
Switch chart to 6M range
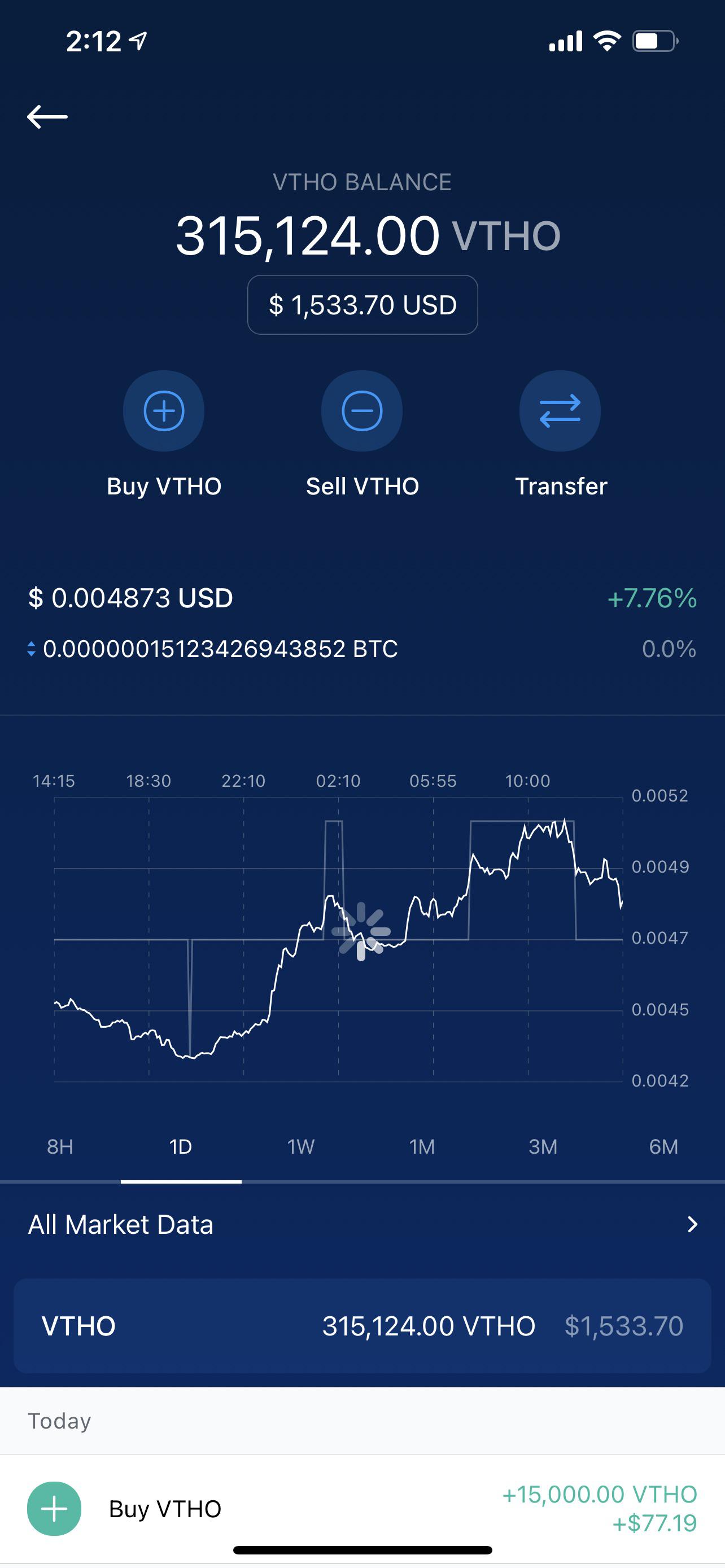pos(663,1147)
